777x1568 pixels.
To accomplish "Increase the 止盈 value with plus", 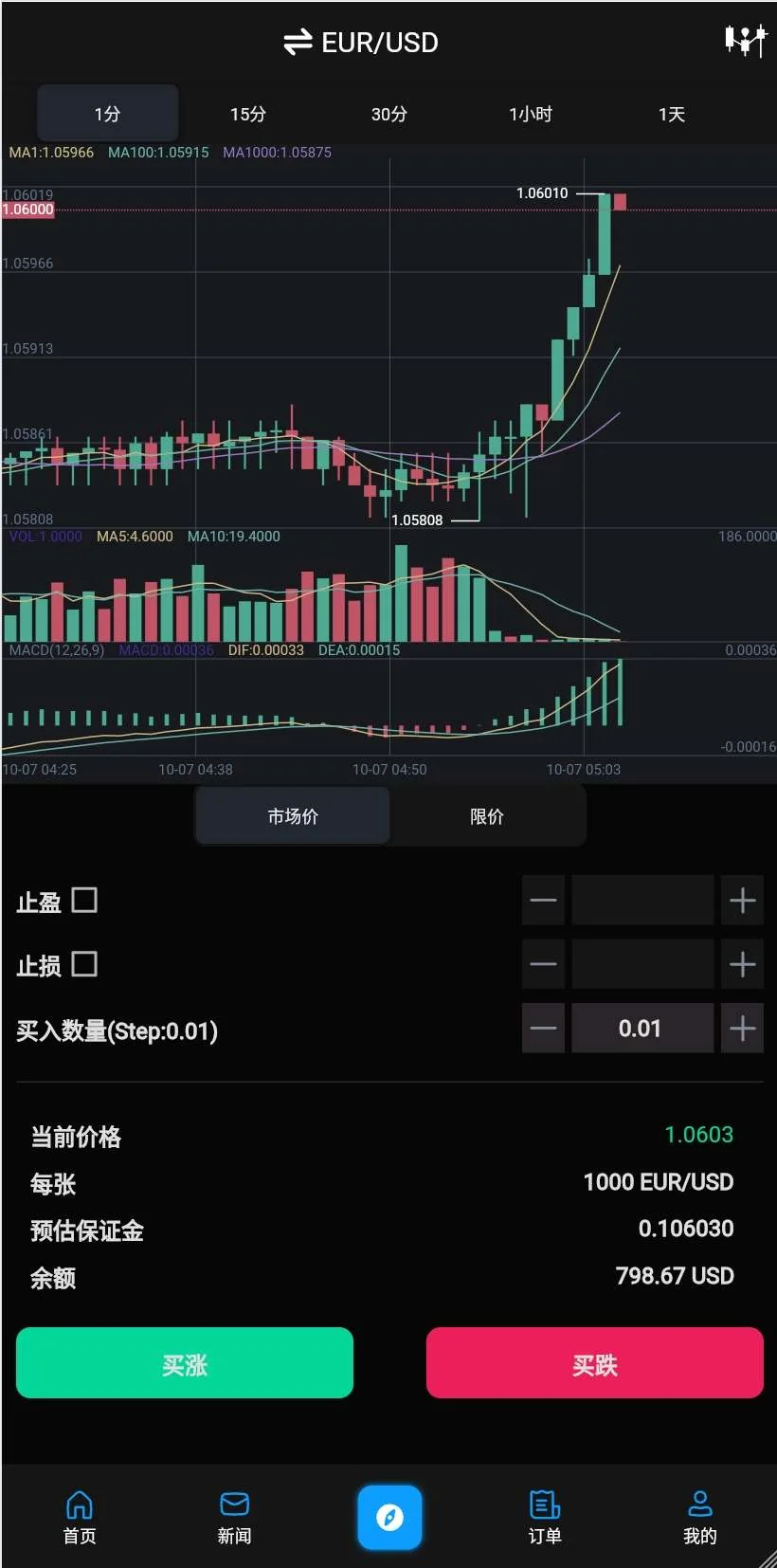I will click(x=742, y=900).
